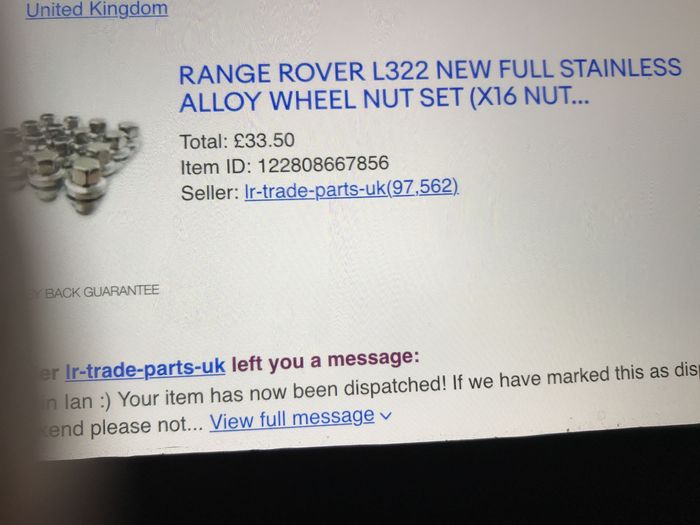Open the Range Rover L322 wheel nut listing title
The height and width of the screenshot is (525, 700).
[x=430, y=87]
